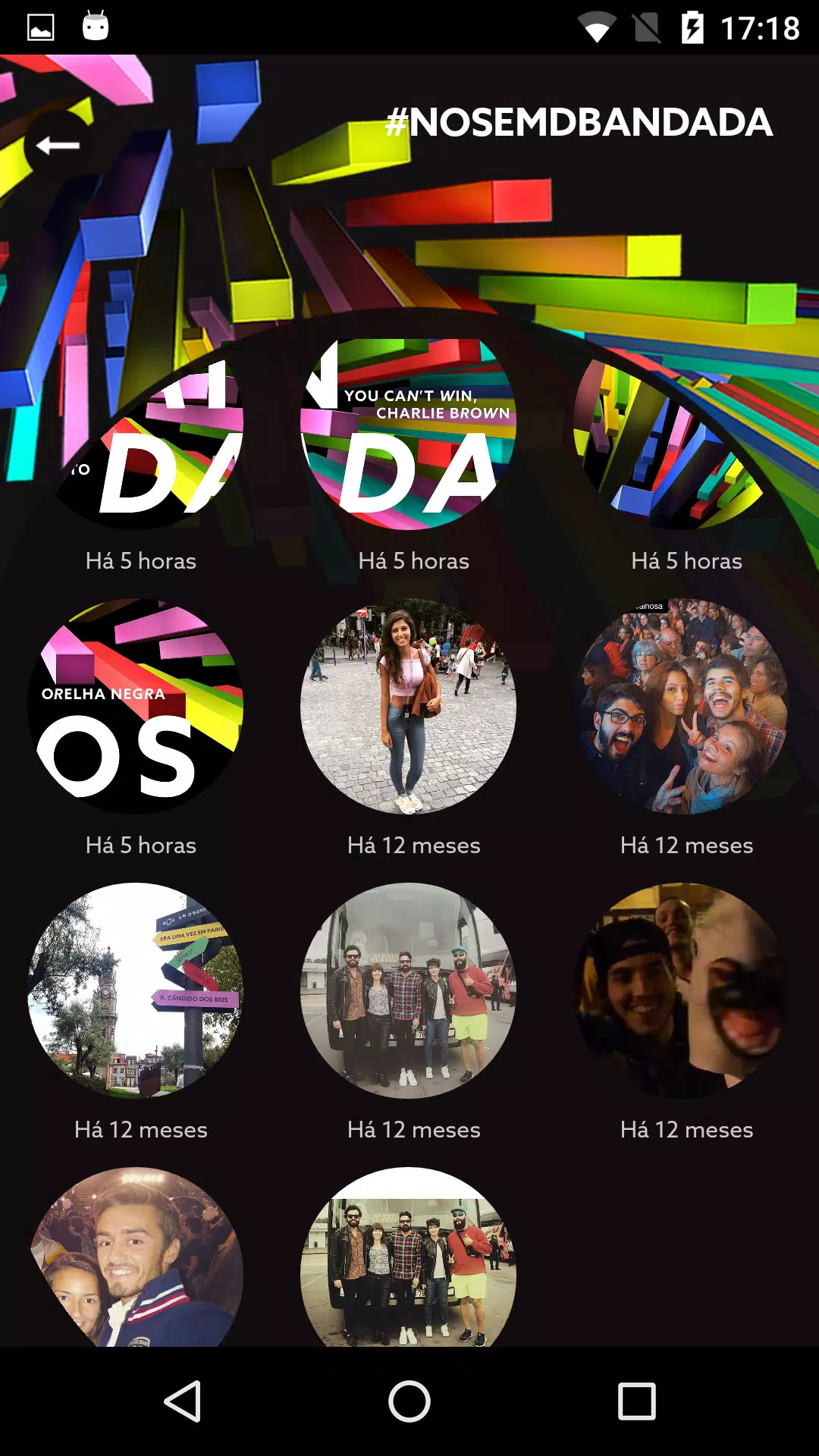The width and height of the screenshot is (819, 1456).
Task: Go back using the arrow icon
Action: click(x=58, y=145)
